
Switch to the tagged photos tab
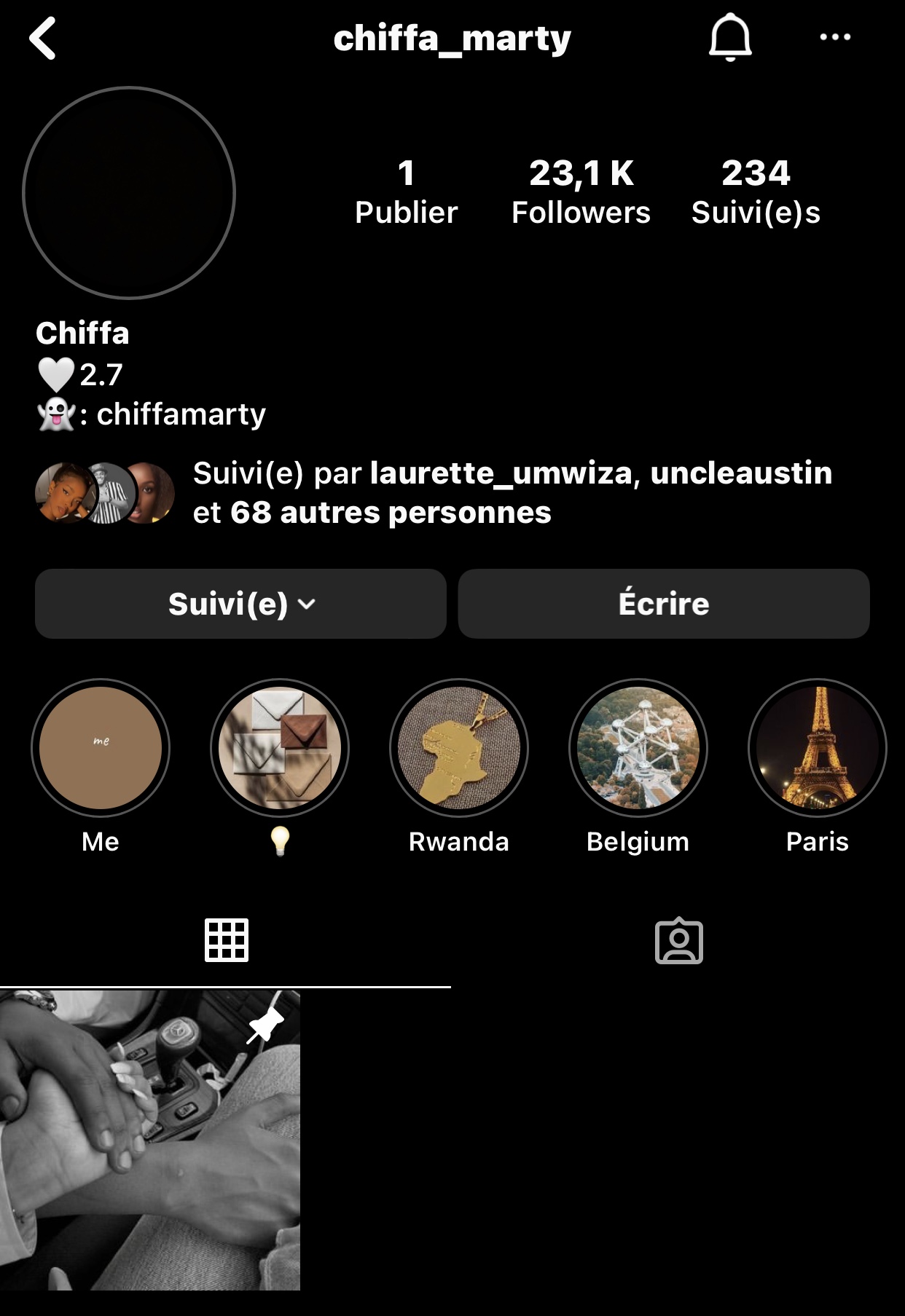click(x=678, y=940)
